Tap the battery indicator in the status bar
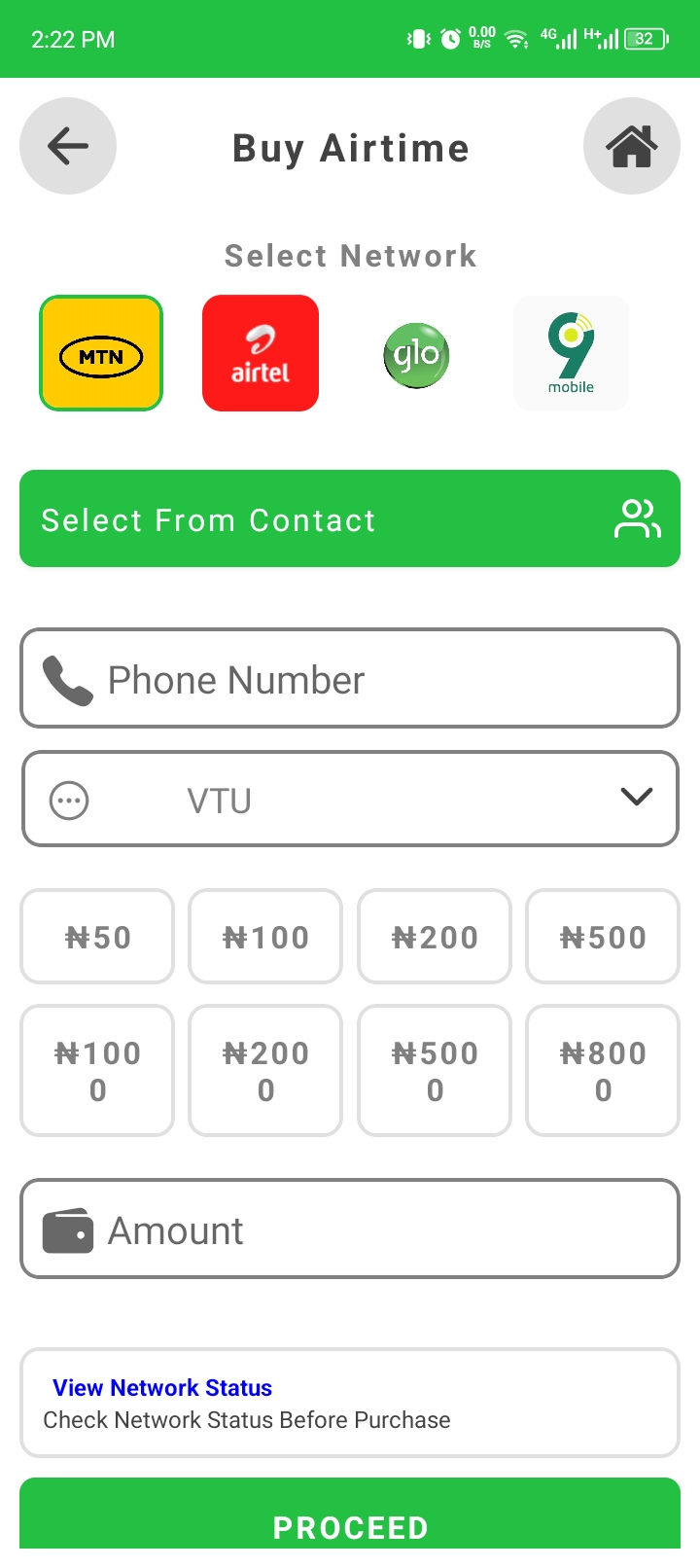Screen dimensions: 700x1568 click(x=644, y=38)
